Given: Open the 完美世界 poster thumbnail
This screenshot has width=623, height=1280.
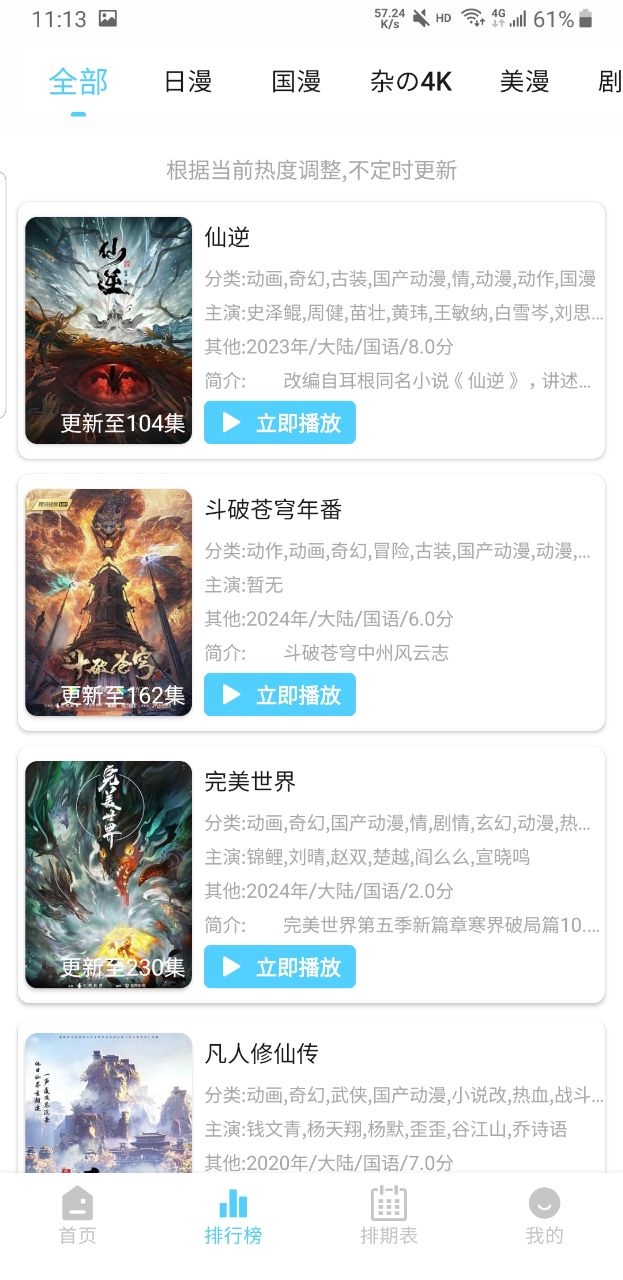Looking at the screenshot, I should pyautogui.click(x=108, y=874).
